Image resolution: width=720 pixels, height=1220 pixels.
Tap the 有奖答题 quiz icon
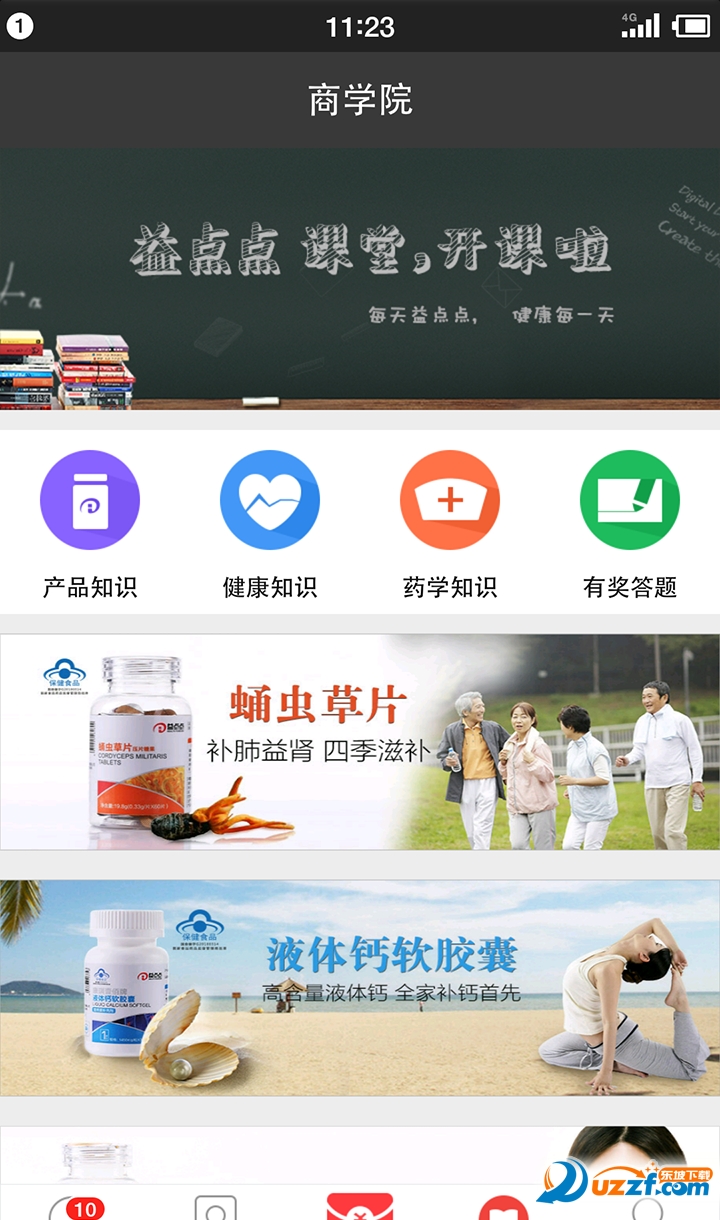coord(630,500)
